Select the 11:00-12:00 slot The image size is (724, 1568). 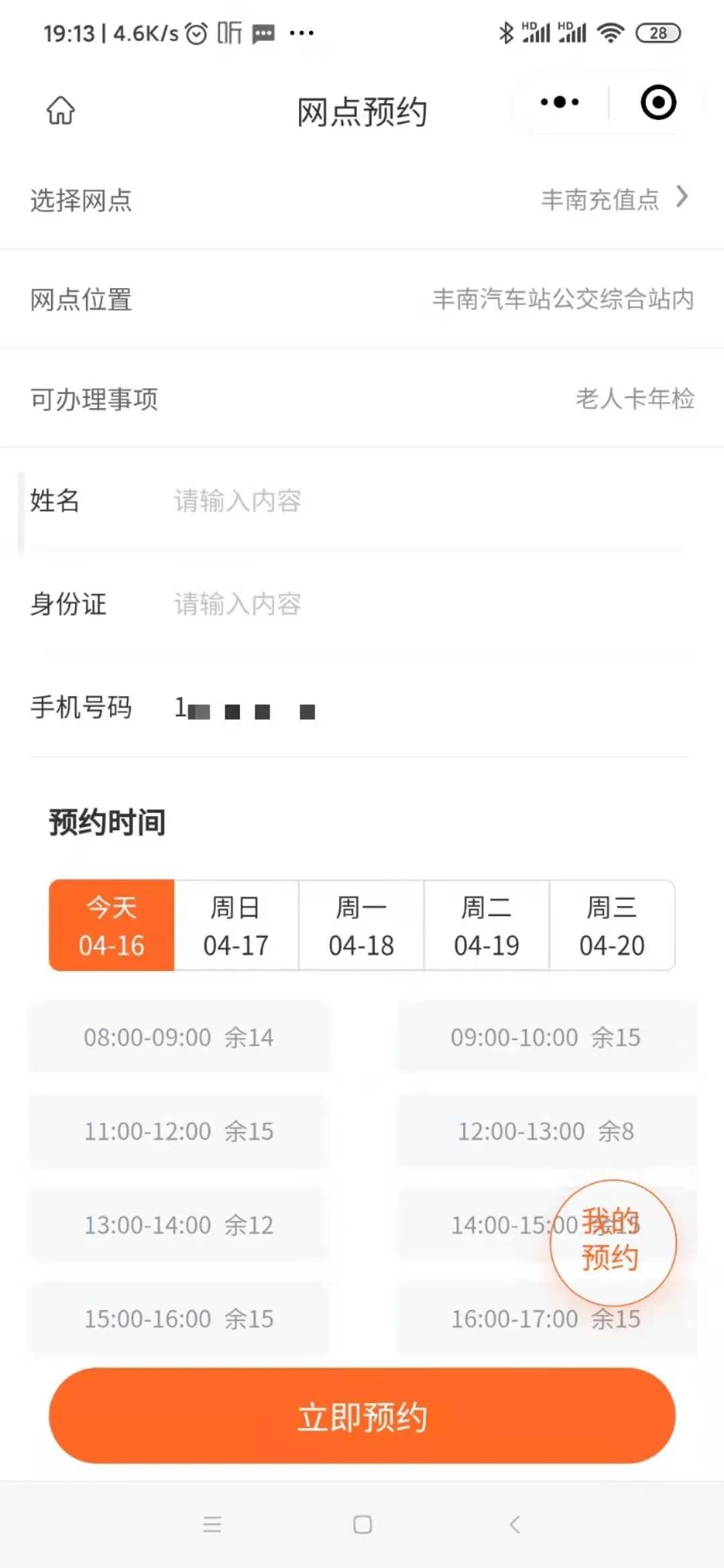point(179,1131)
